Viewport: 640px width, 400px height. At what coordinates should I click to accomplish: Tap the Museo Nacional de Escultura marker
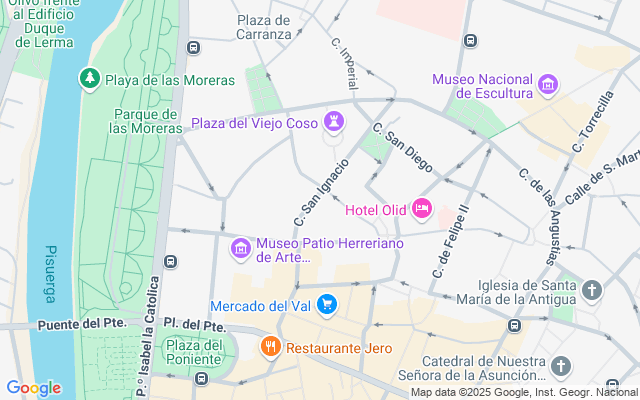547,84
